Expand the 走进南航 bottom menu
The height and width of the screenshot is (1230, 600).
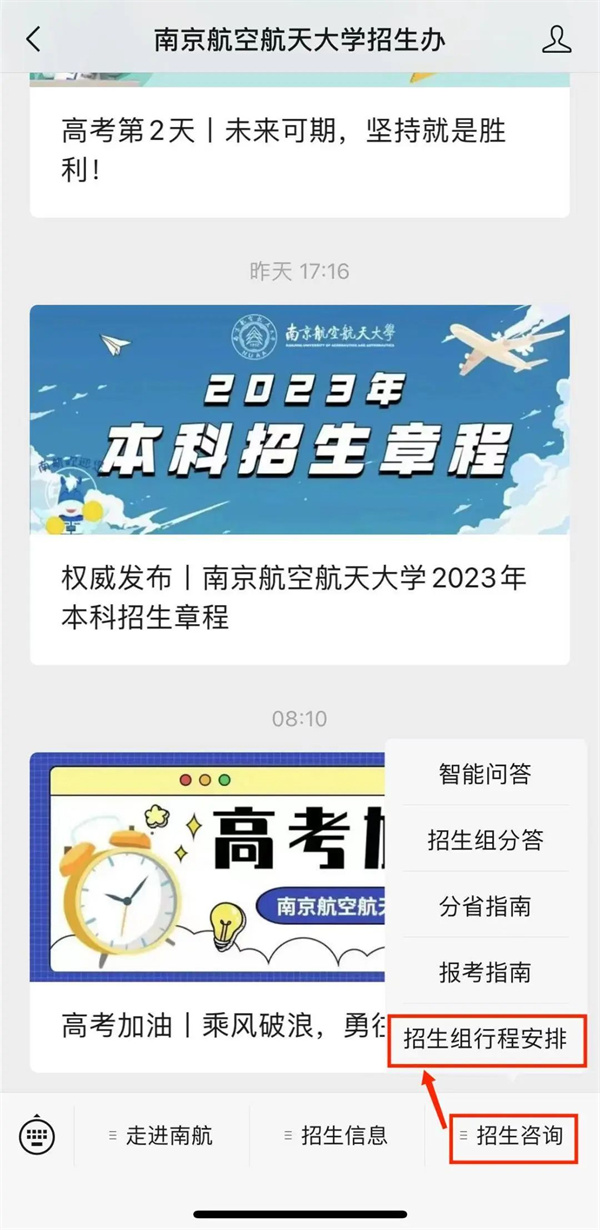(160, 1135)
